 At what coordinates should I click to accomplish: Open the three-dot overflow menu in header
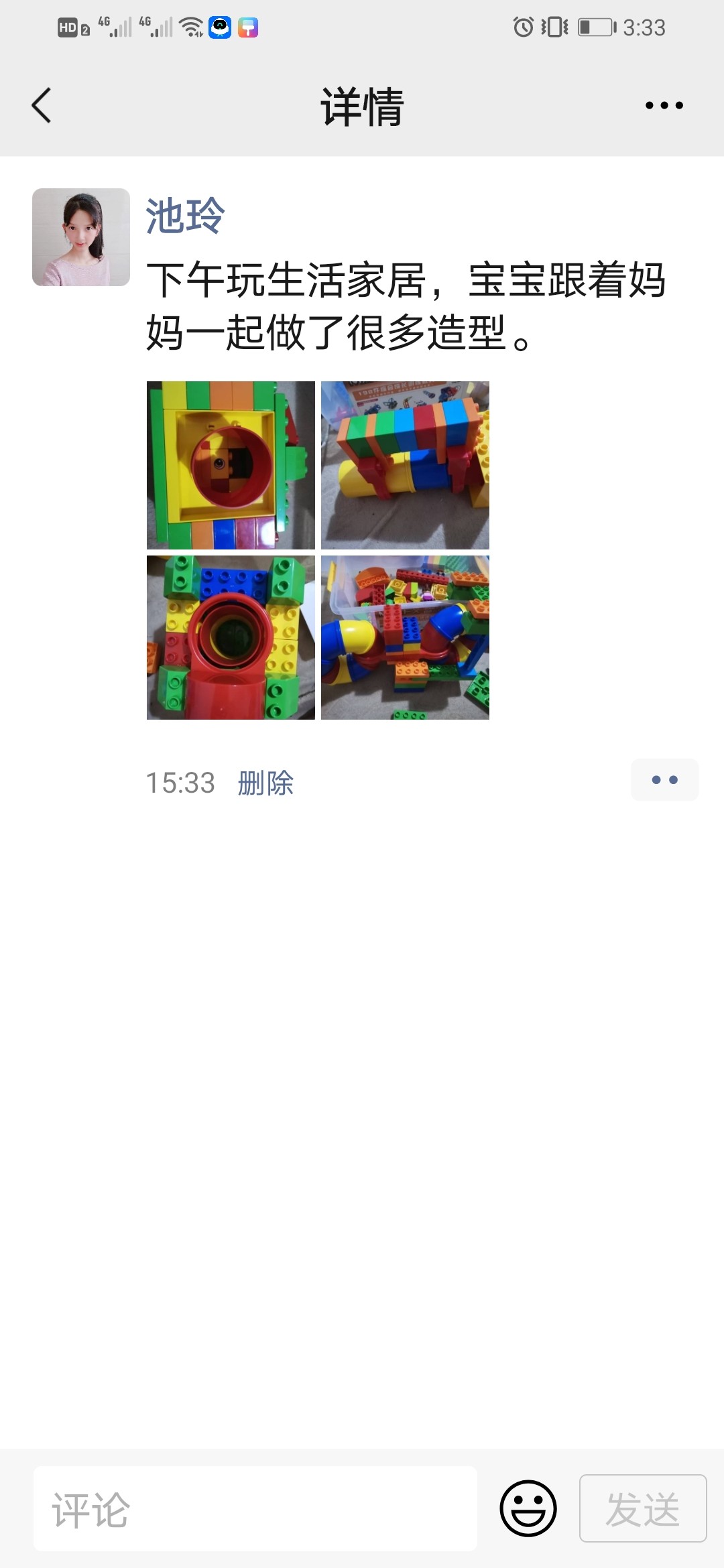pos(664,105)
